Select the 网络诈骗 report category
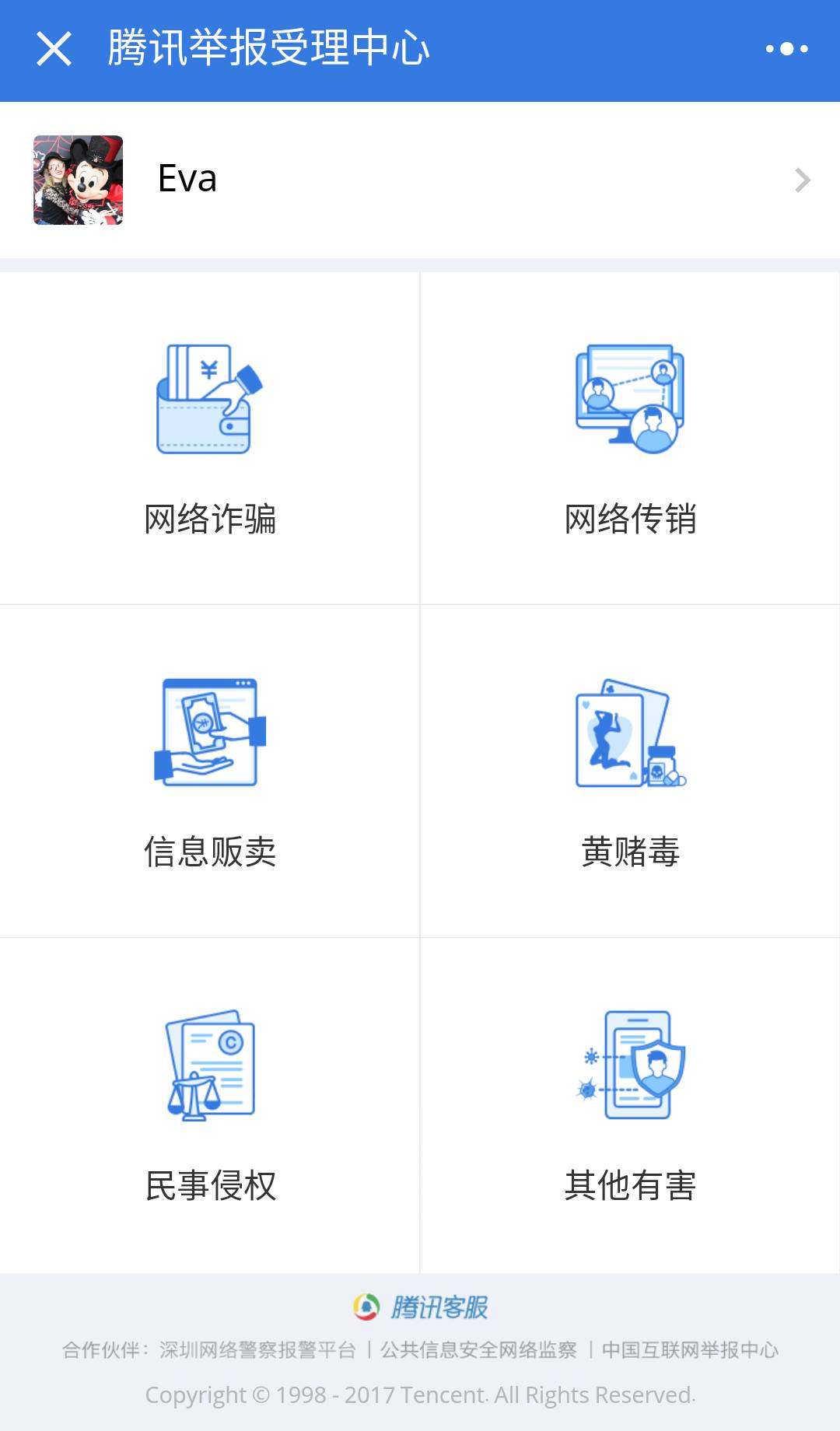The width and height of the screenshot is (840, 1431). [210, 438]
